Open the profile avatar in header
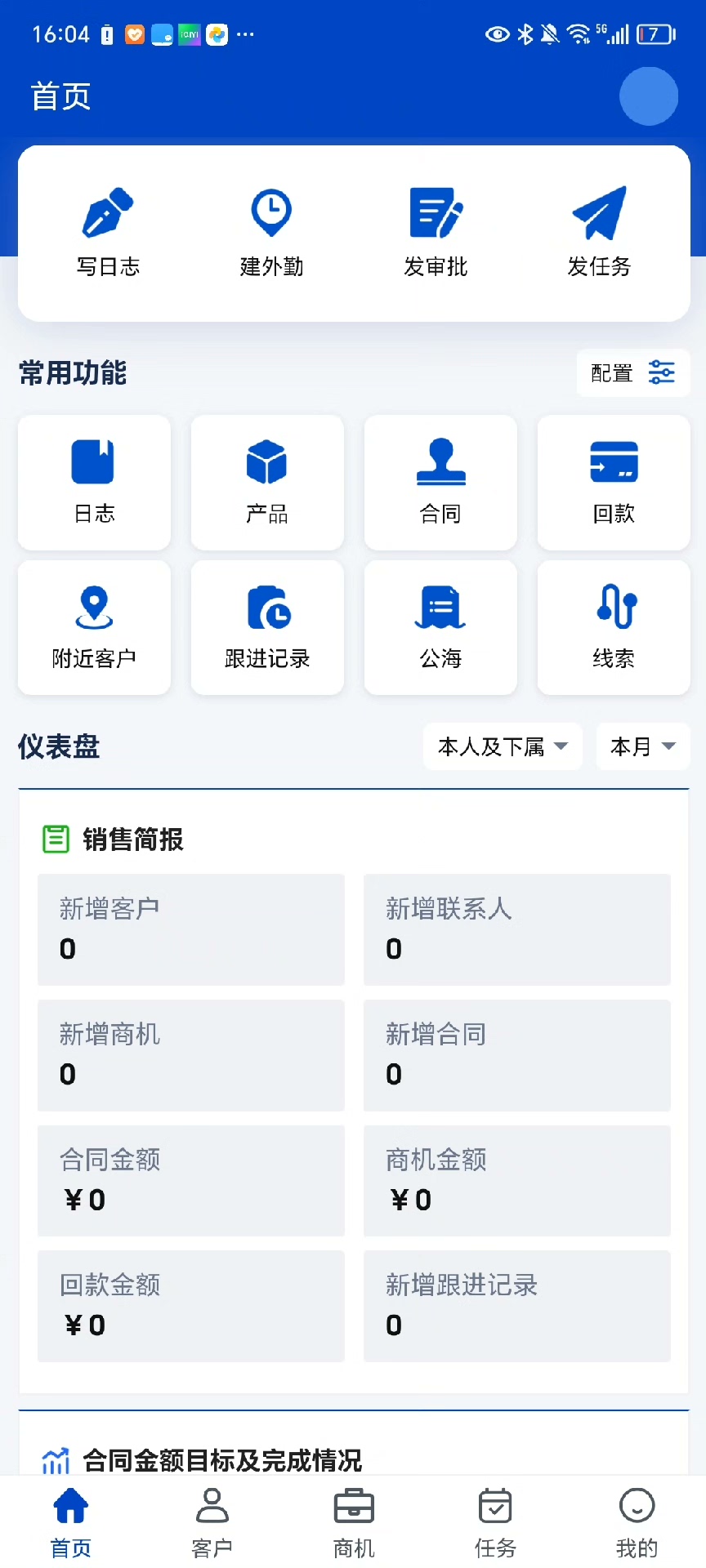This screenshot has width=706, height=1568. click(648, 96)
